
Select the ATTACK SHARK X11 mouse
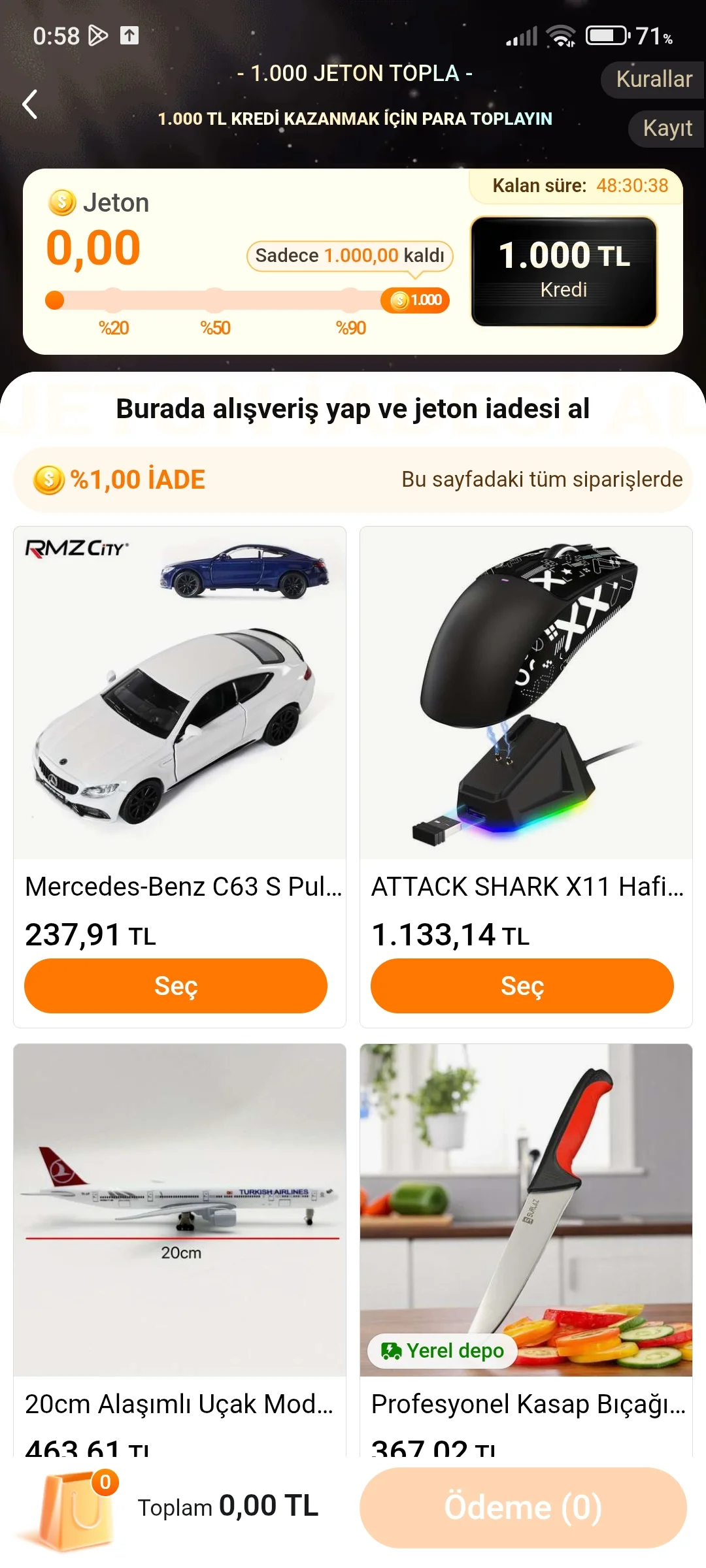(522, 986)
